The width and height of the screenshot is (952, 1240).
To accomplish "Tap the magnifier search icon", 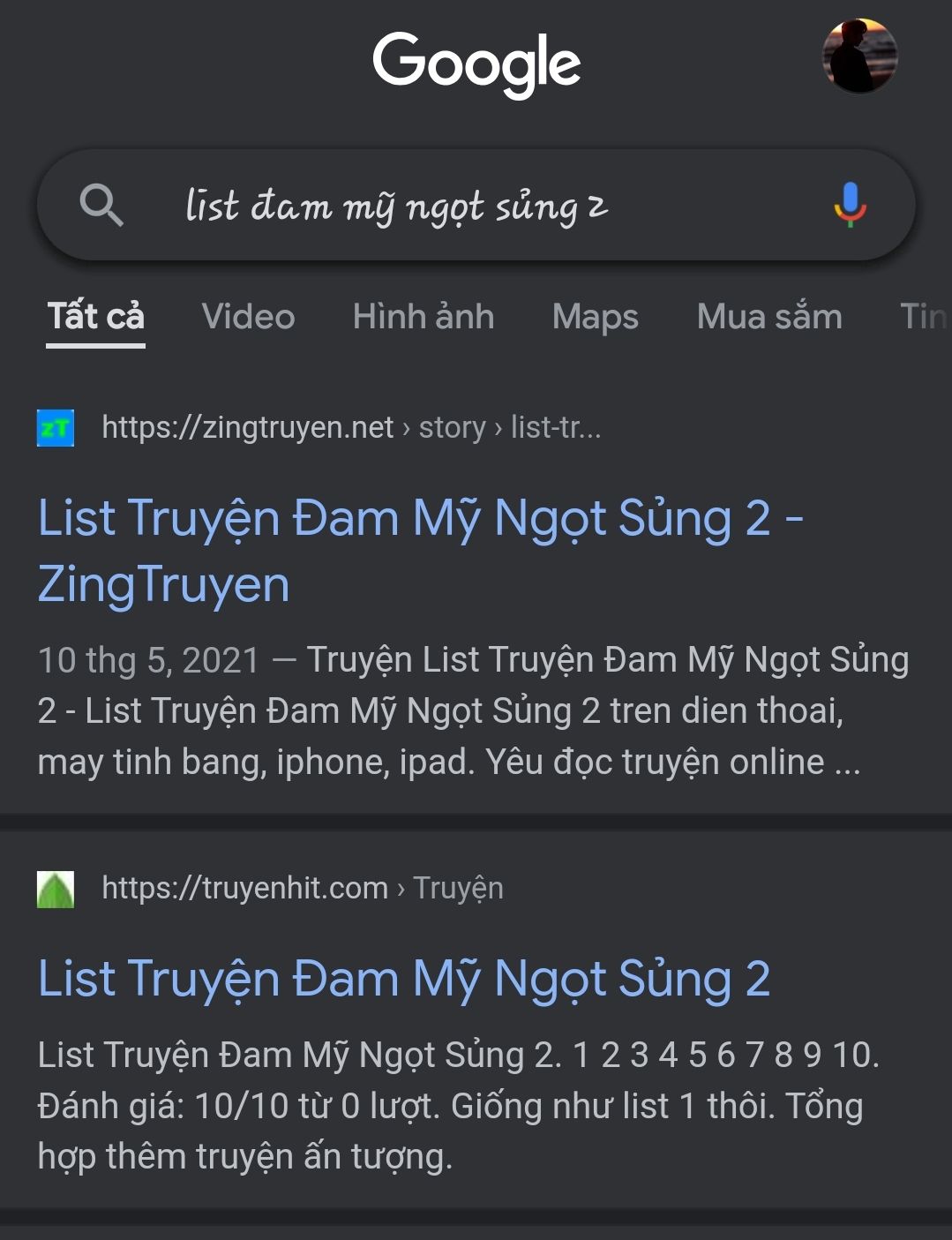I will click(x=101, y=206).
